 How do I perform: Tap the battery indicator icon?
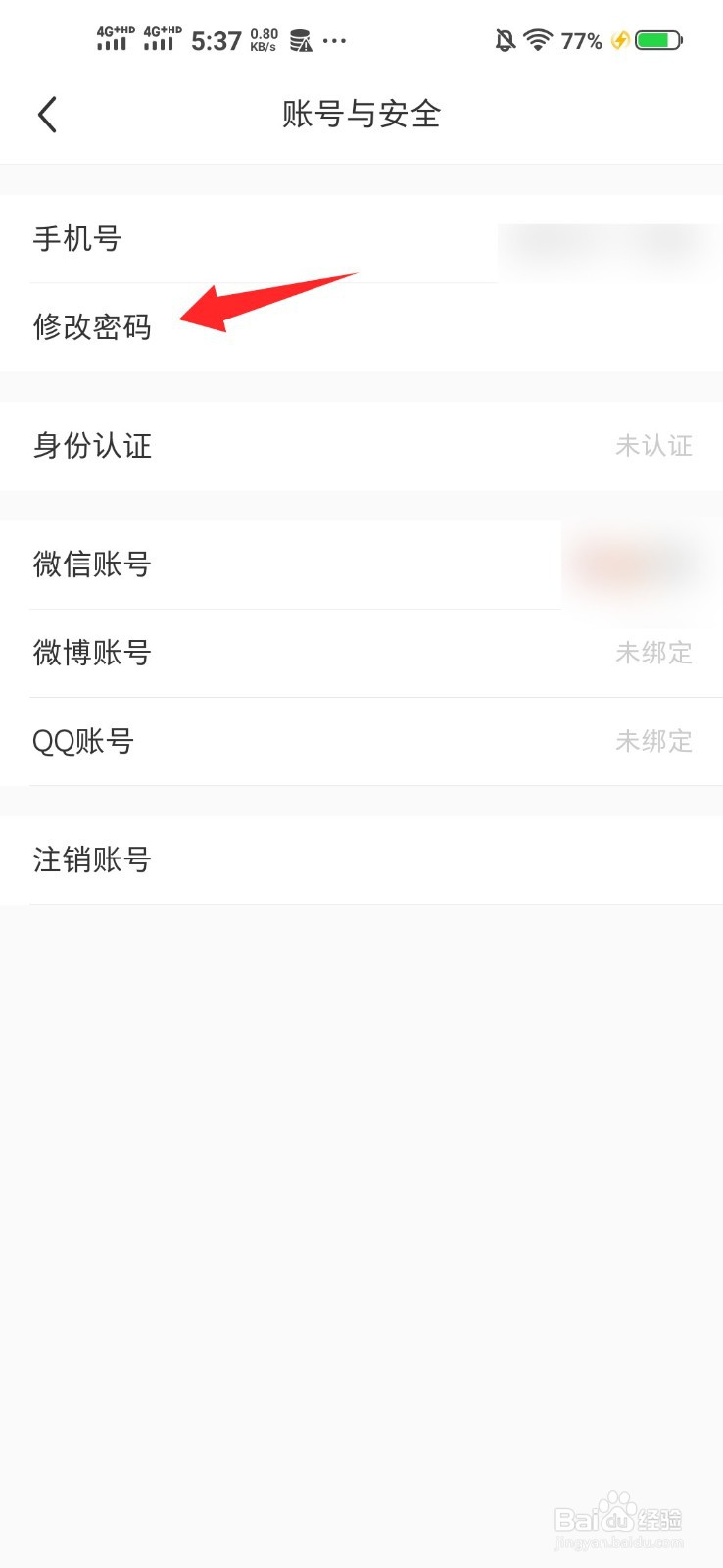(654, 40)
